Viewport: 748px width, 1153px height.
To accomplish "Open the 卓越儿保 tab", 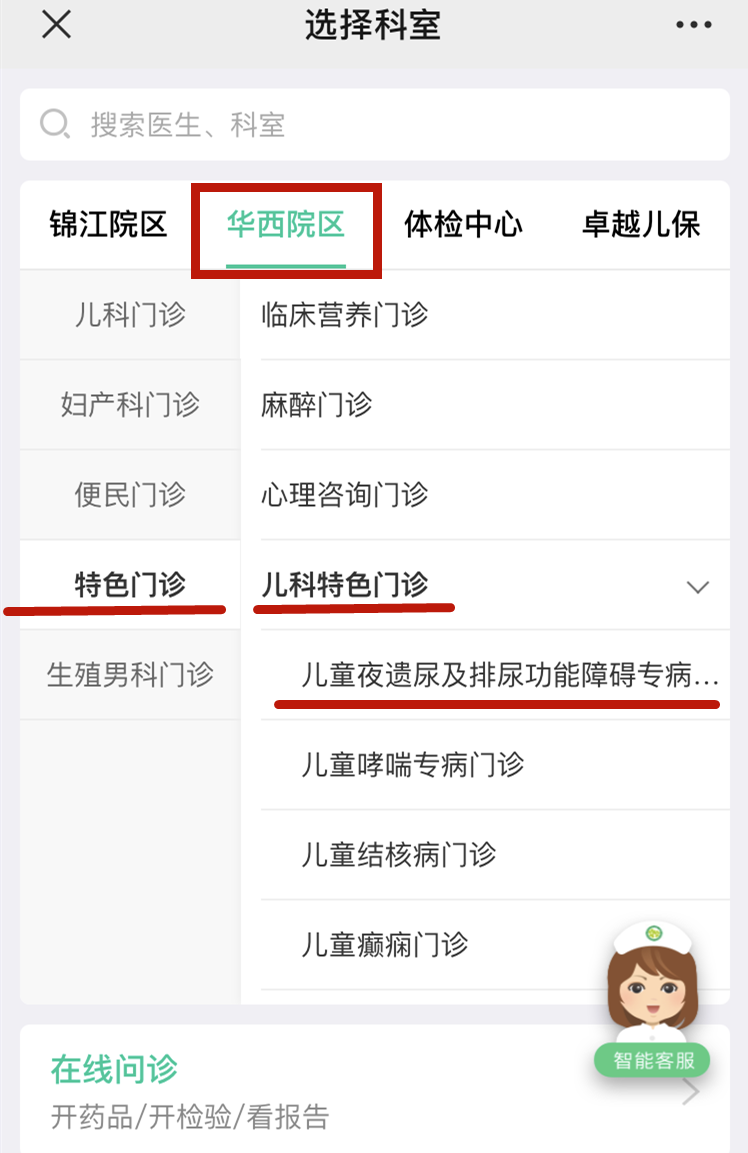I will point(641,225).
